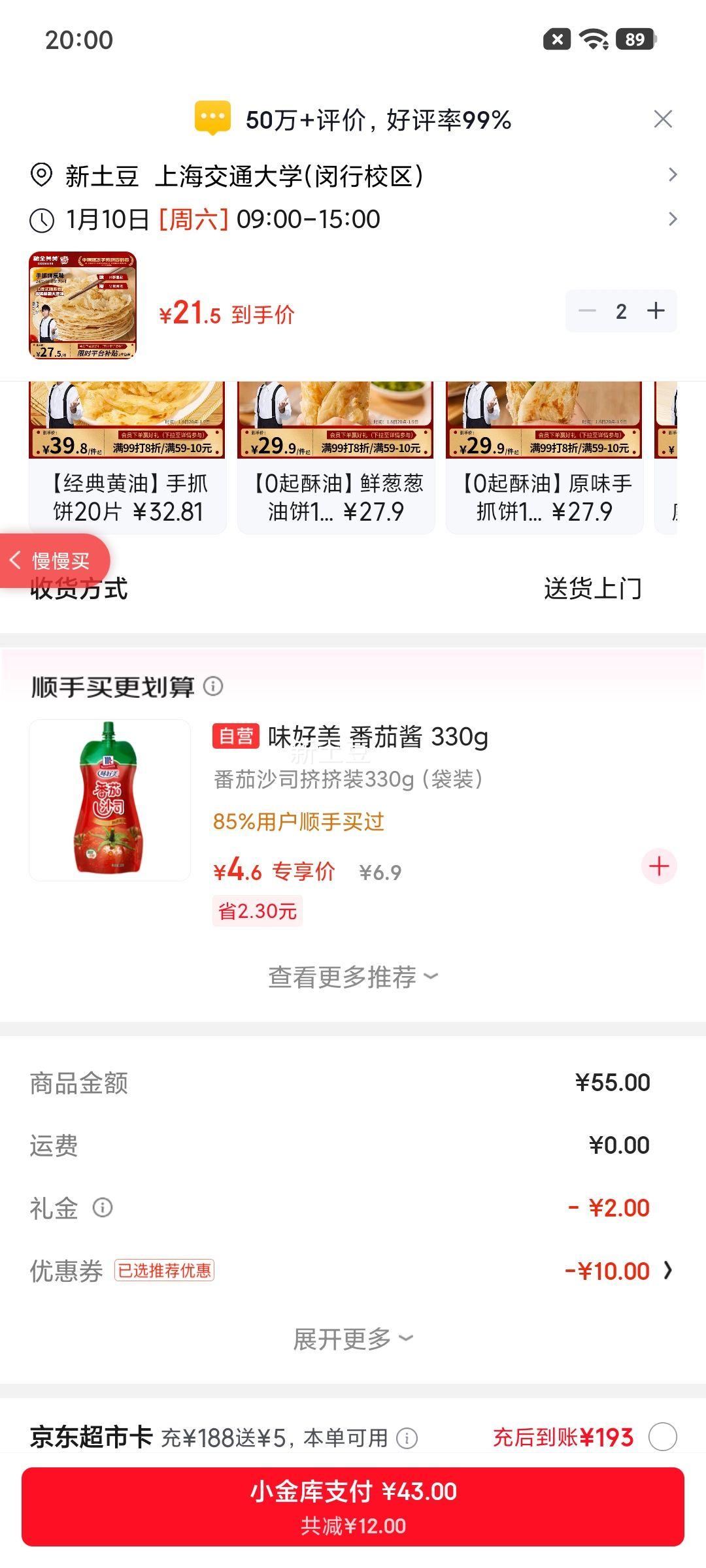Tap the red plus icon to add 番茄酱

click(x=658, y=866)
